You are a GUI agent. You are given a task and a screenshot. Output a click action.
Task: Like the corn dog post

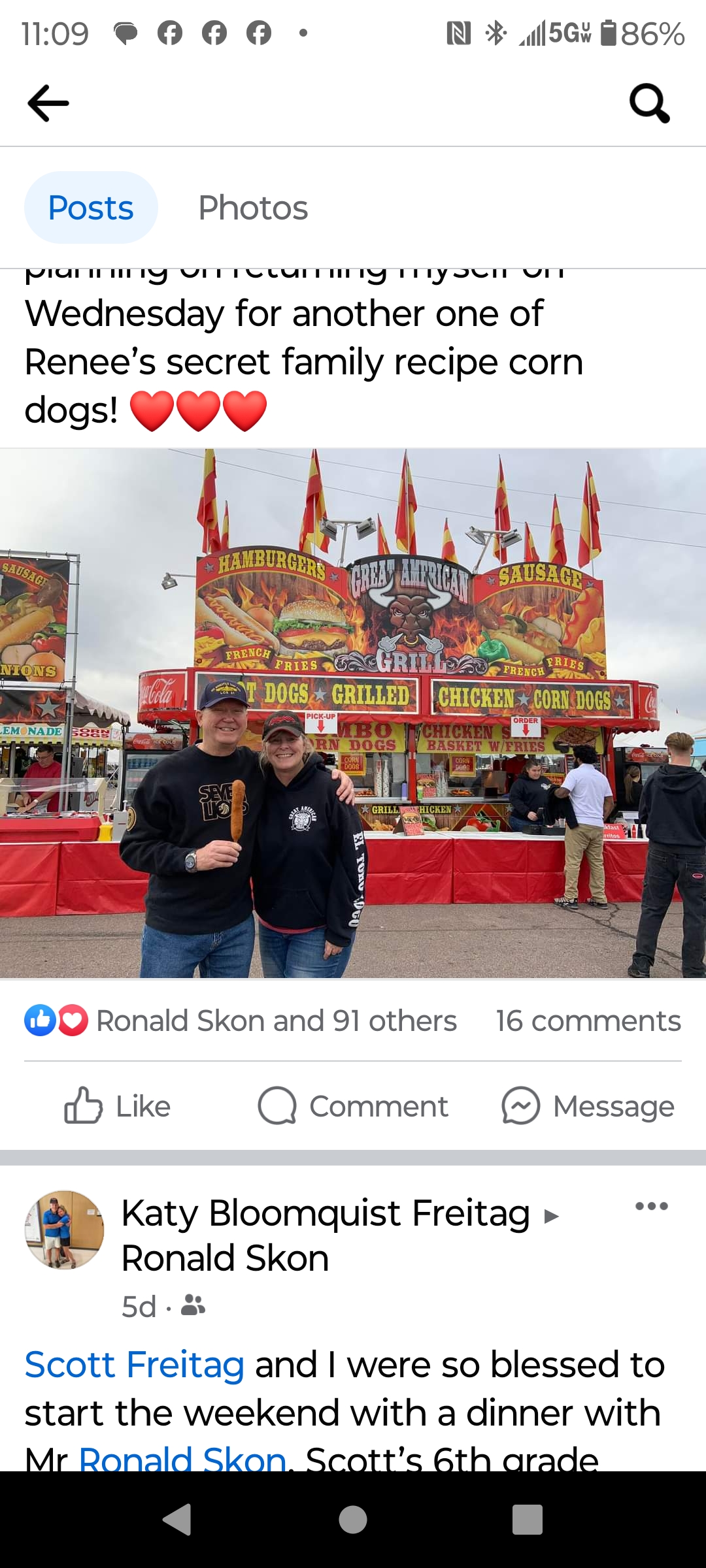[118, 1106]
